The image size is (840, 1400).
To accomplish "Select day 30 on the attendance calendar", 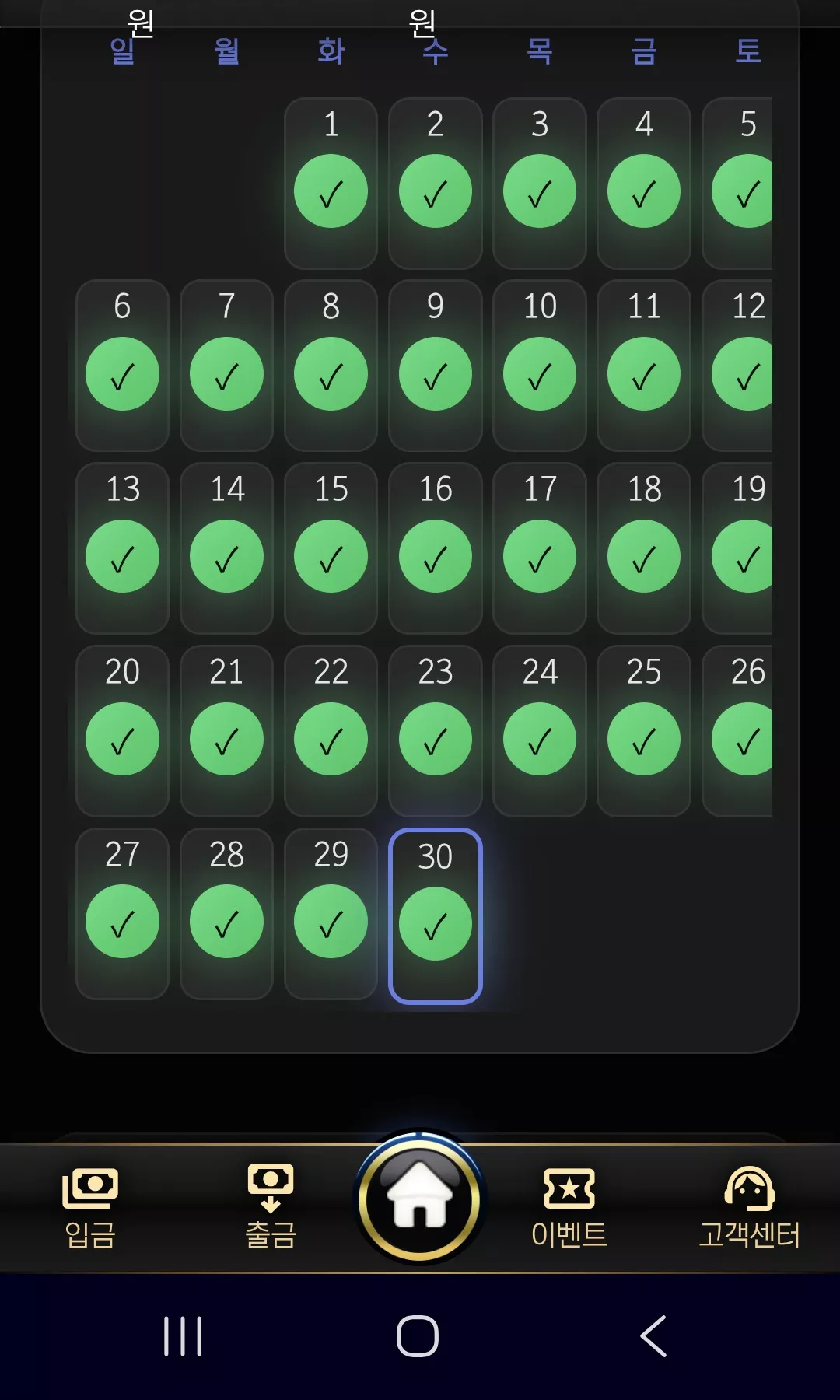I will 436,916.
